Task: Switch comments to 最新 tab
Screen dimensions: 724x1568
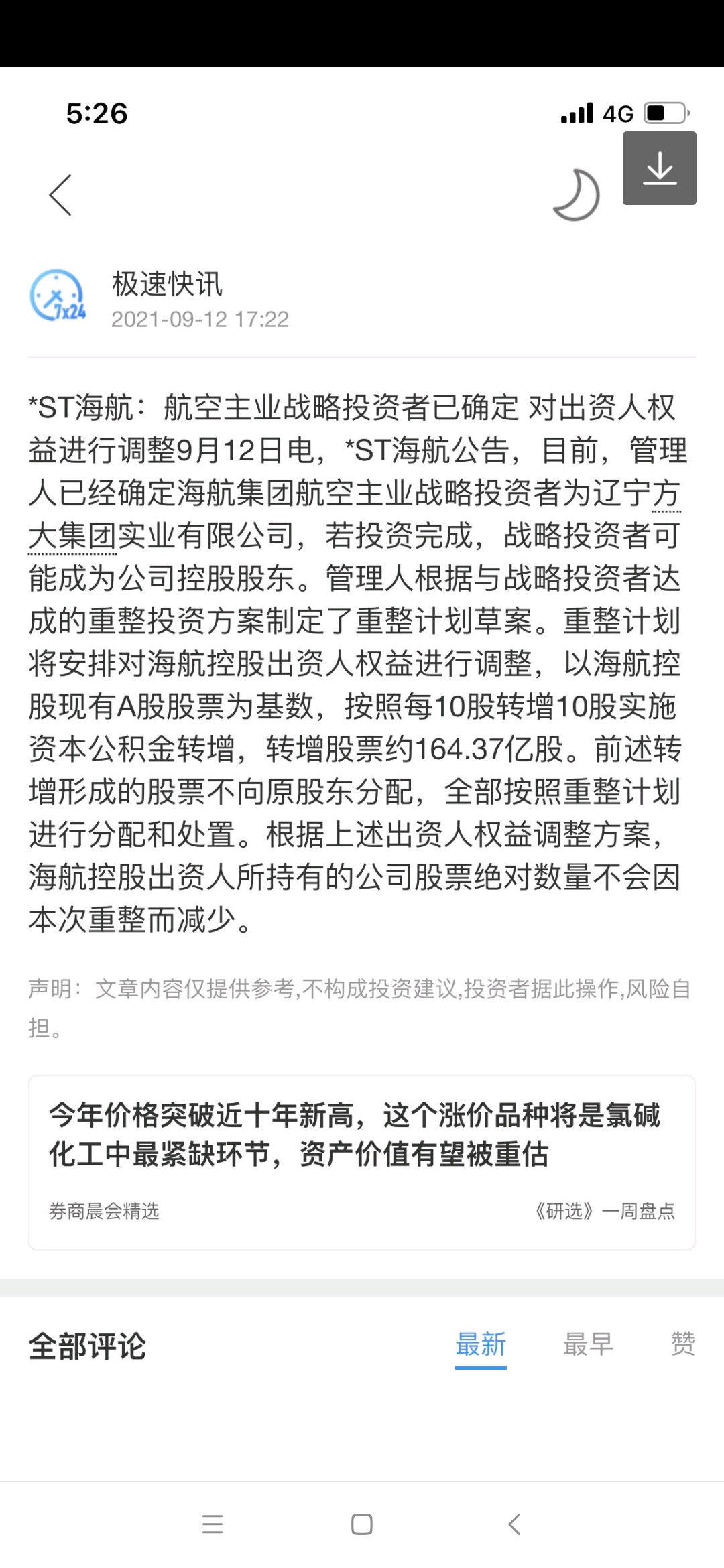Action: (x=481, y=1345)
